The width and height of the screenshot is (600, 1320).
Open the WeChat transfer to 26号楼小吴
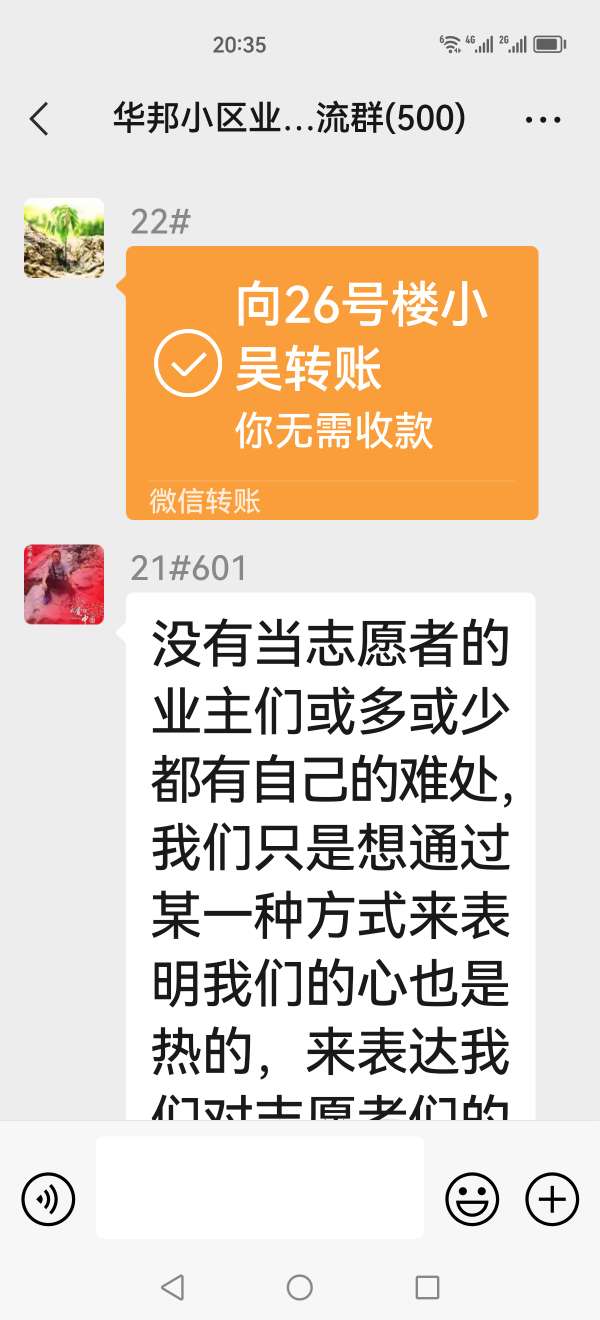[x=332, y=382]
